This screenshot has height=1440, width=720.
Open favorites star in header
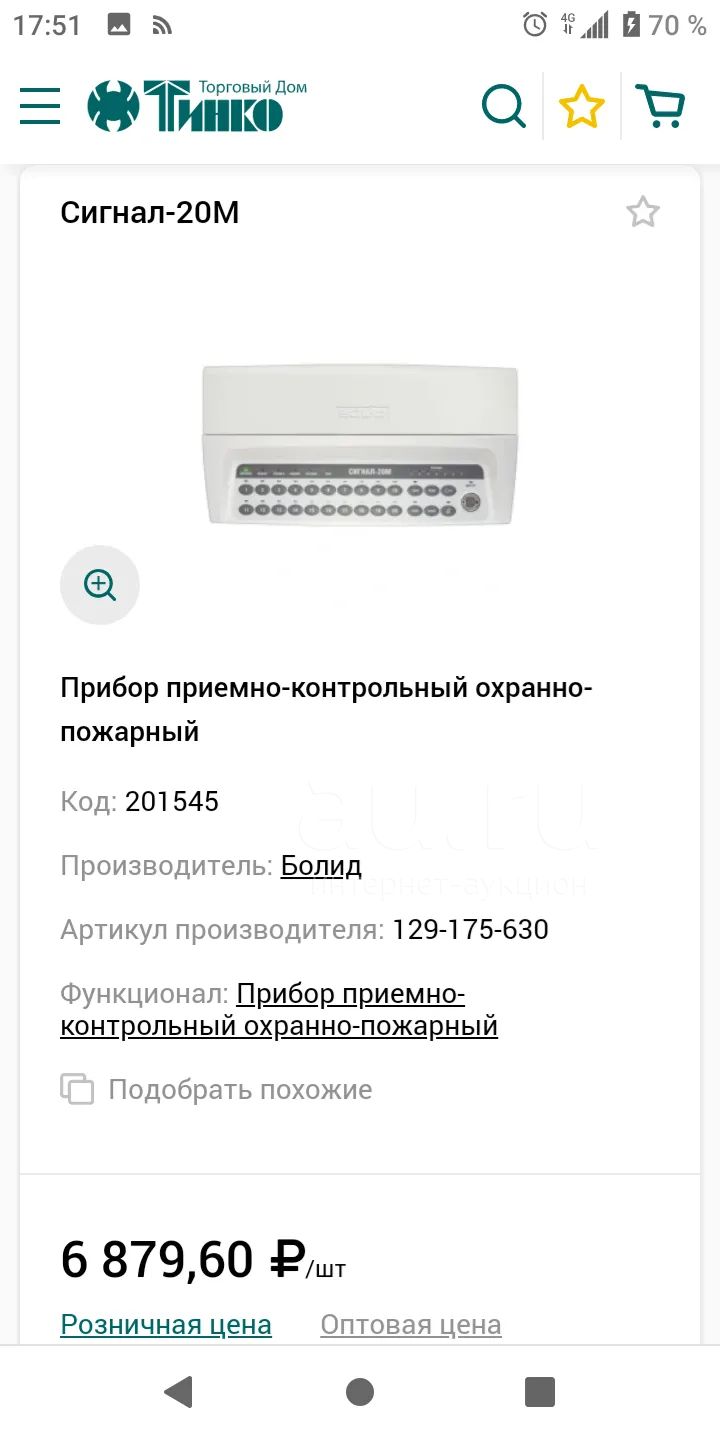tap(582, 106)
